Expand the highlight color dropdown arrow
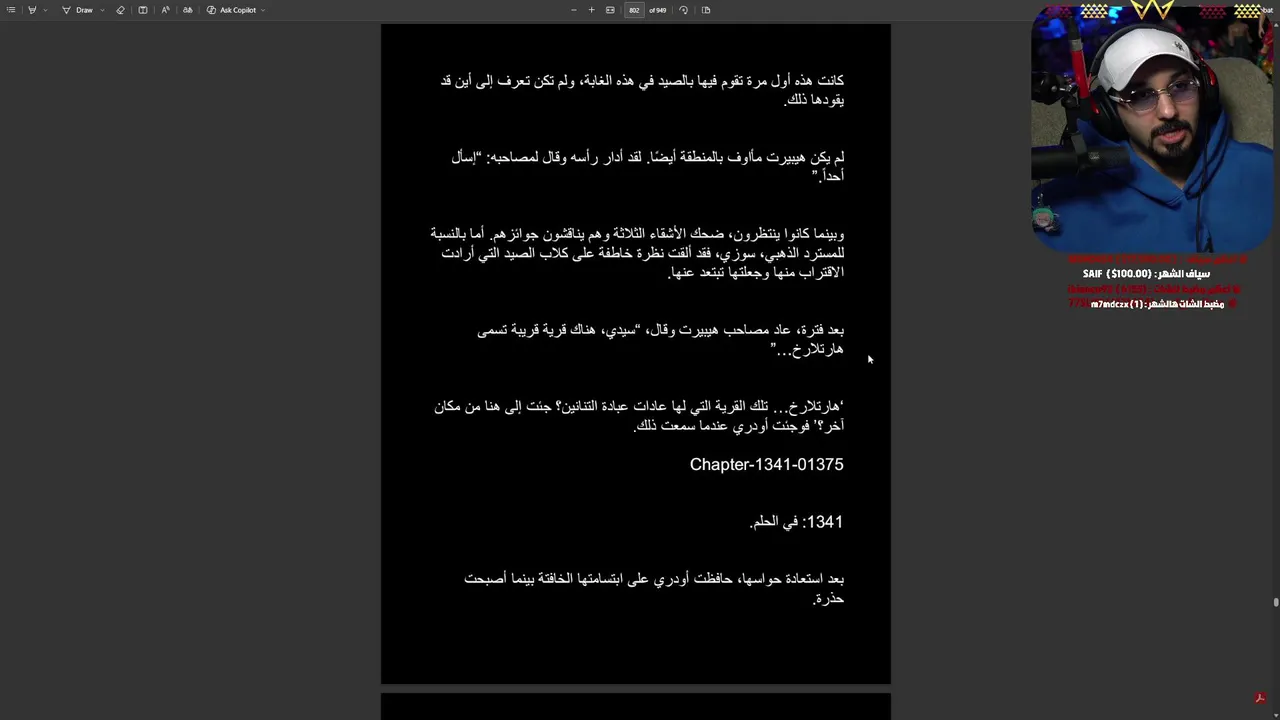1280x720 pixels. click(45, 10)
